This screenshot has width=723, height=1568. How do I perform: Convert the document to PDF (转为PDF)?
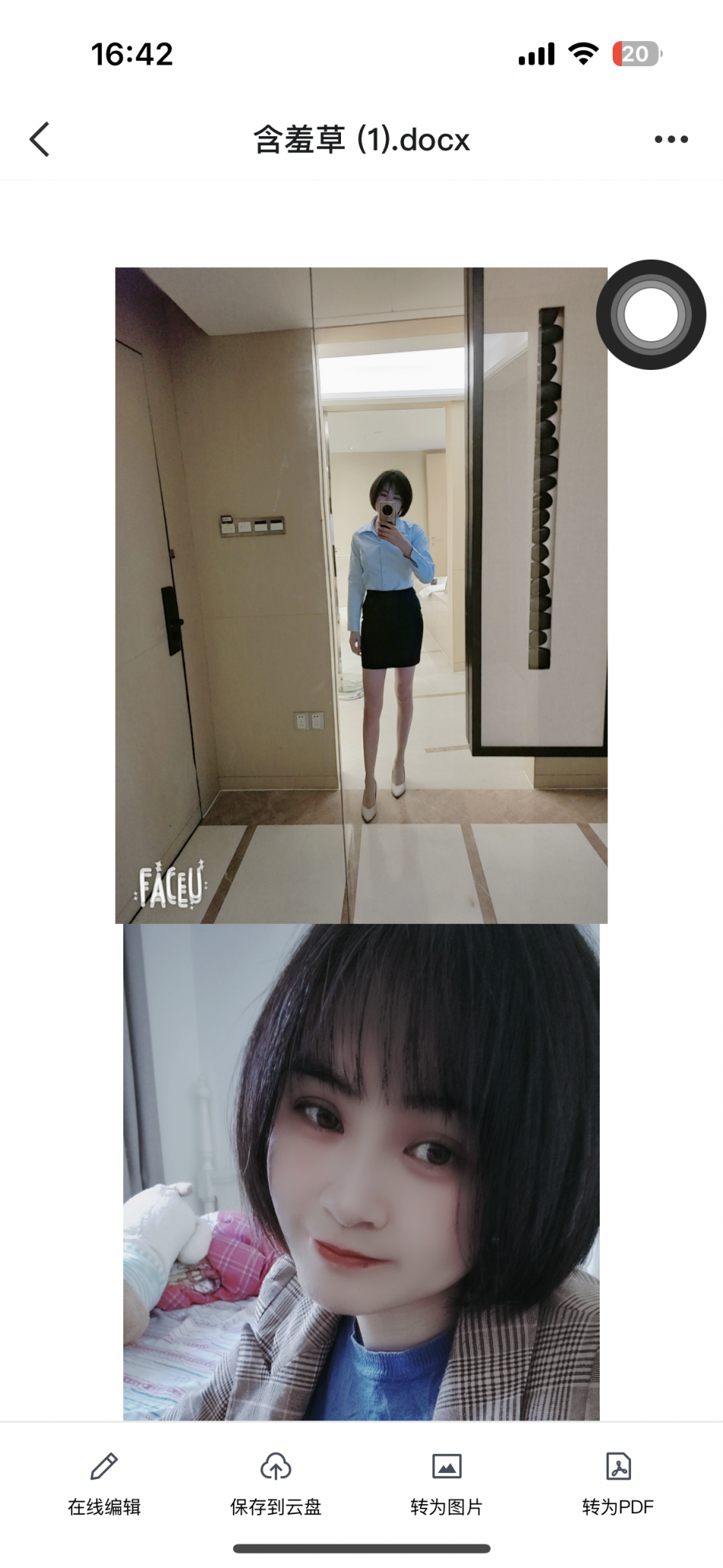tap(617, 1482)
